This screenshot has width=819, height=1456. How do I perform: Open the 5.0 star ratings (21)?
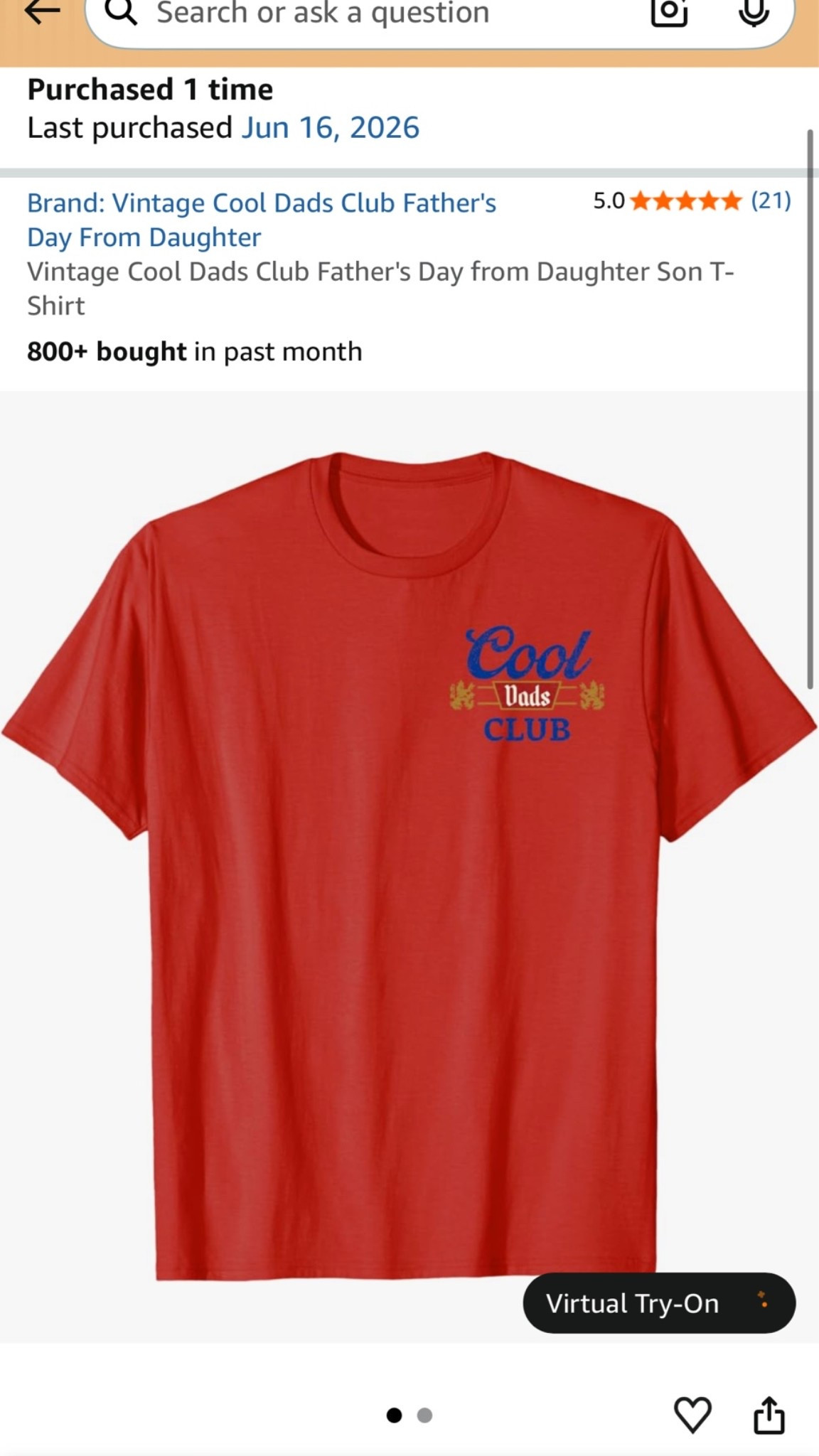tap(692, 201)
